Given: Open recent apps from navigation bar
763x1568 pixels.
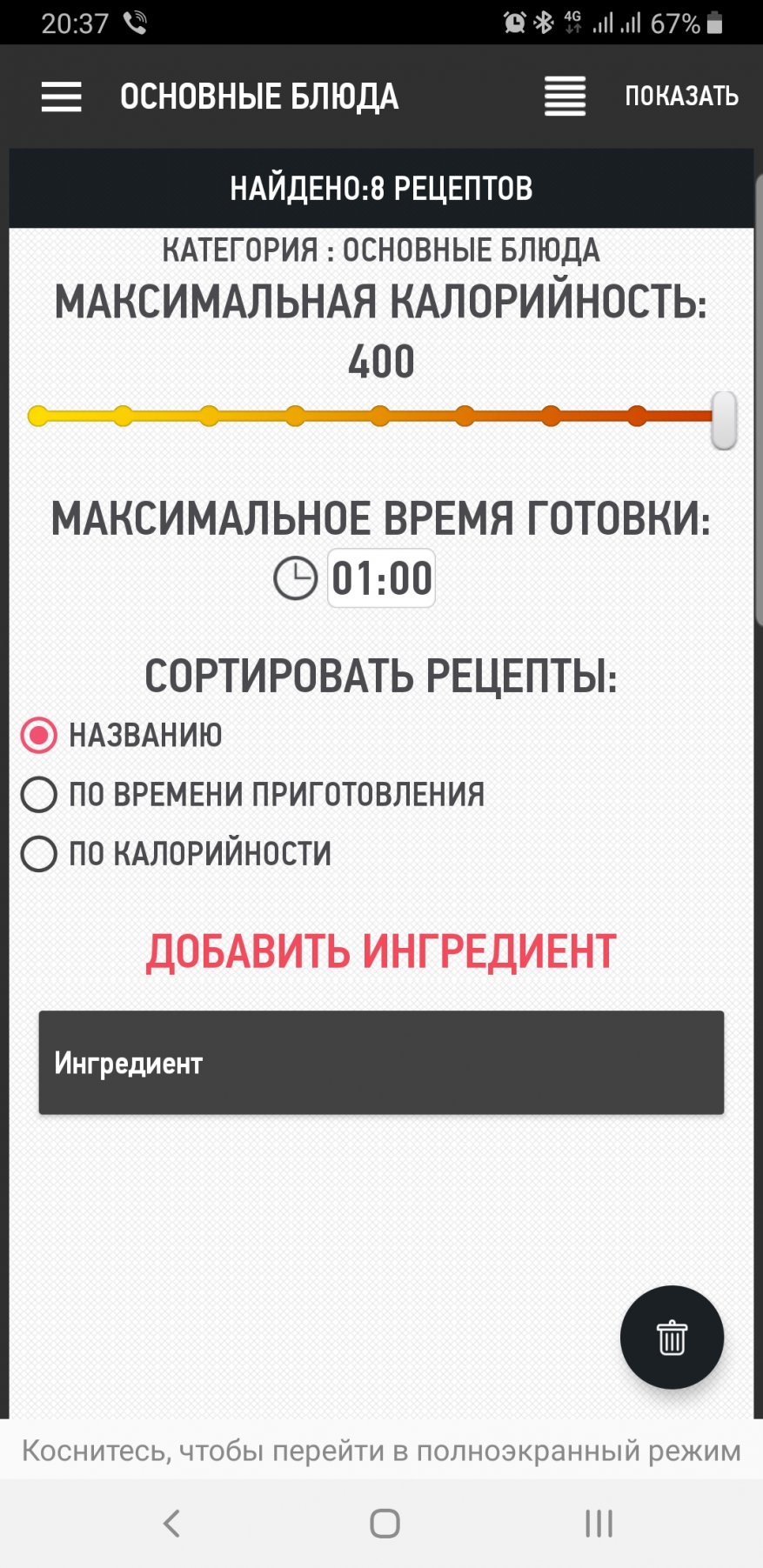Looking at the screenshot, I should coord(599,1523).
